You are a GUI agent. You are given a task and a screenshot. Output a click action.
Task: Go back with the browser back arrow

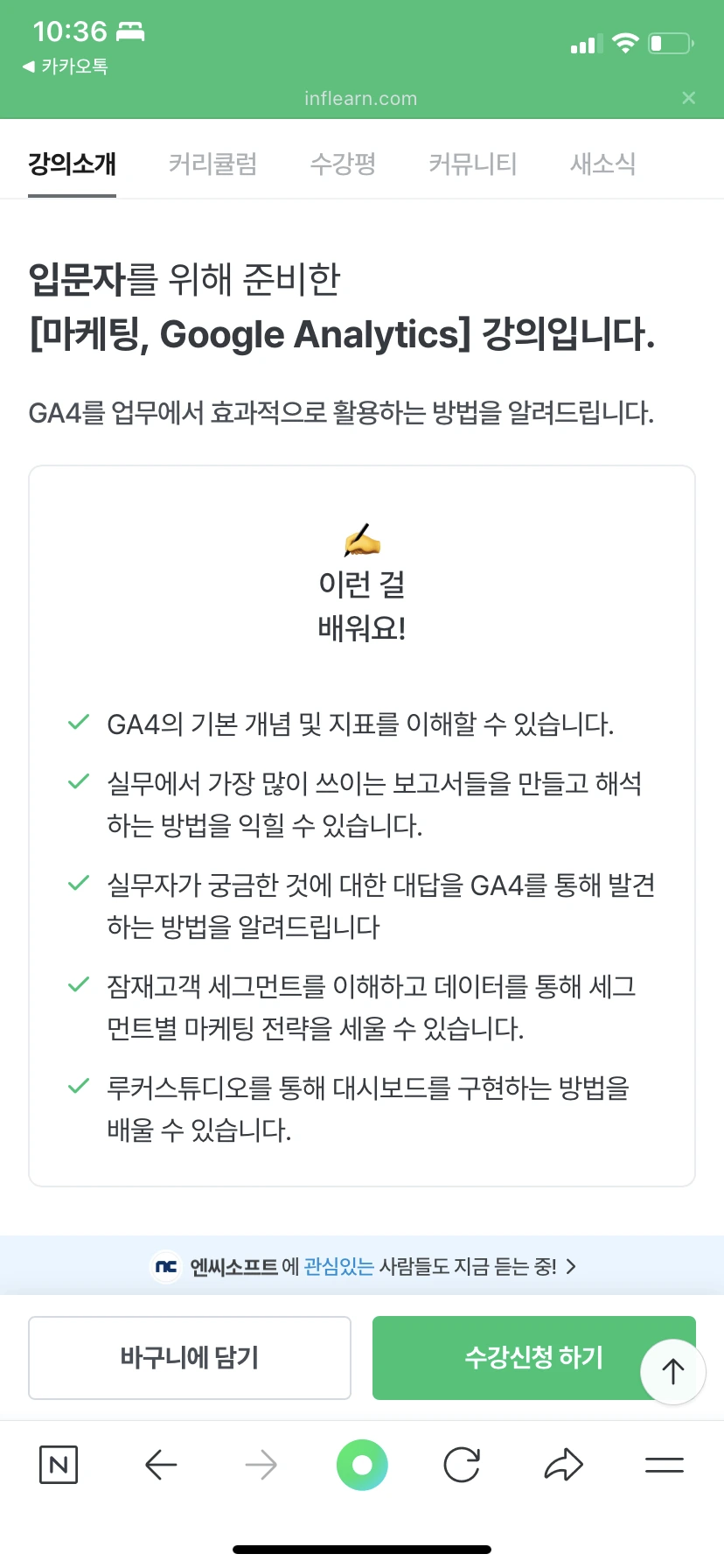(160, 1465)
